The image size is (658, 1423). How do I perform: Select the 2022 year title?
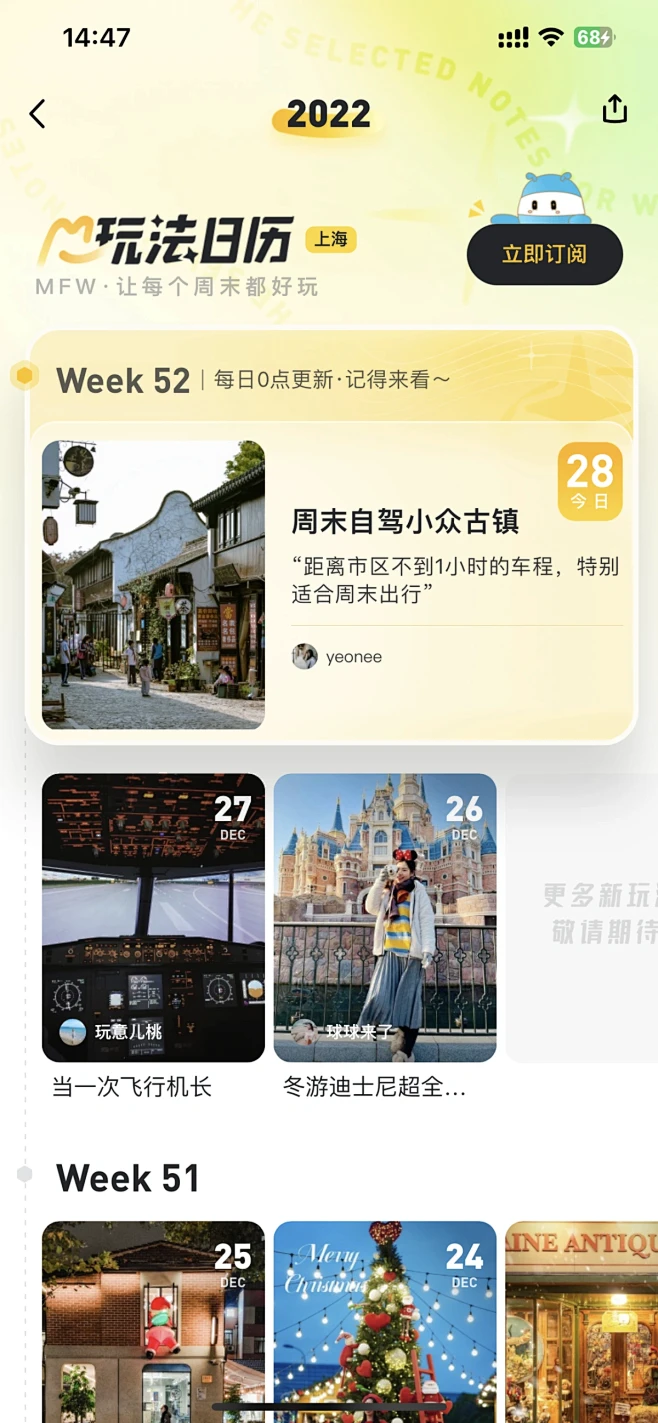coord(328,115)
